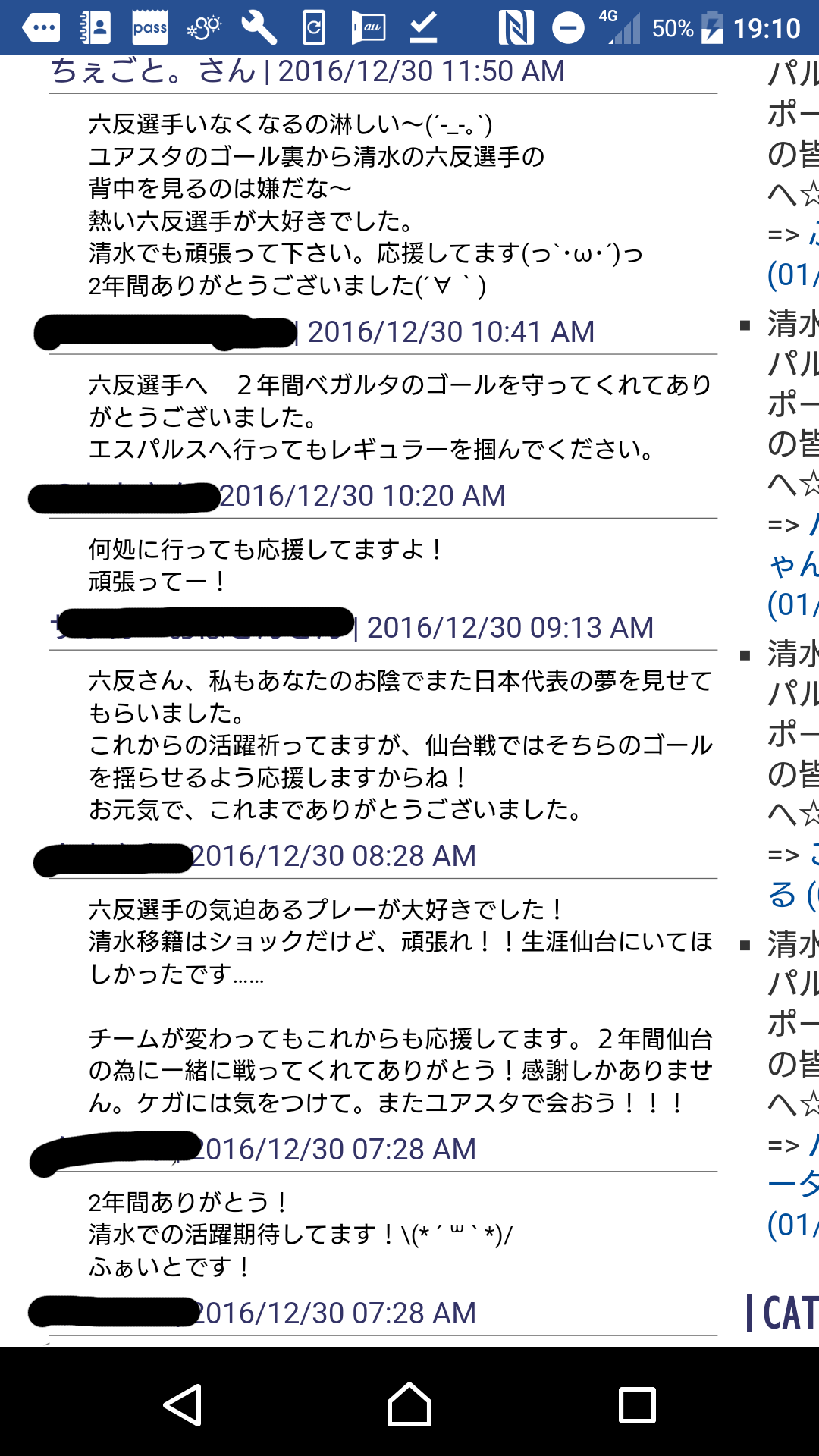Open the recent apps overview
This screenshot has width=819, height=1456.
[x=637, y=1404]
